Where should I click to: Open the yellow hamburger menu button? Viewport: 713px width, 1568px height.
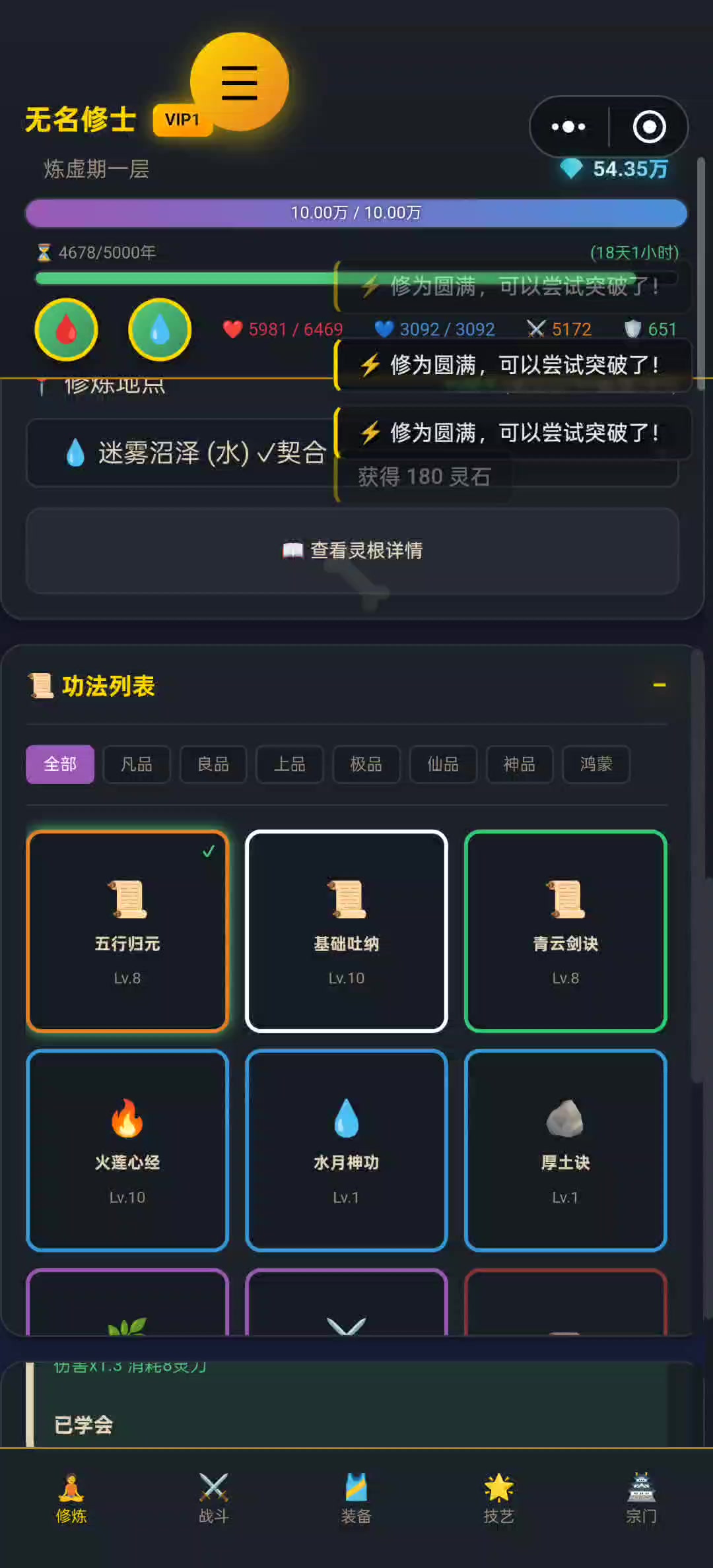tap(239, 82)
